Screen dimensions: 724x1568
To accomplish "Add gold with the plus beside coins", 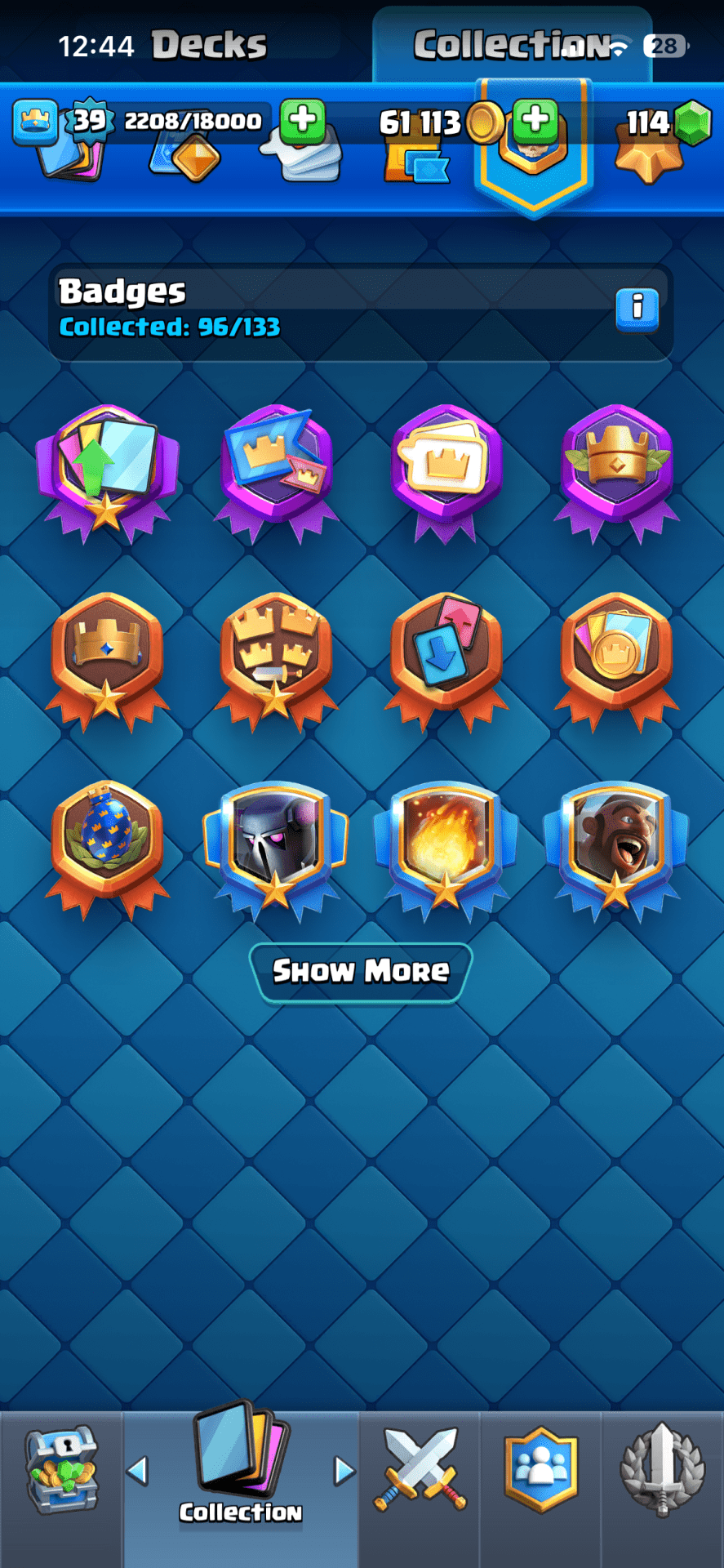I will (535, 121).
